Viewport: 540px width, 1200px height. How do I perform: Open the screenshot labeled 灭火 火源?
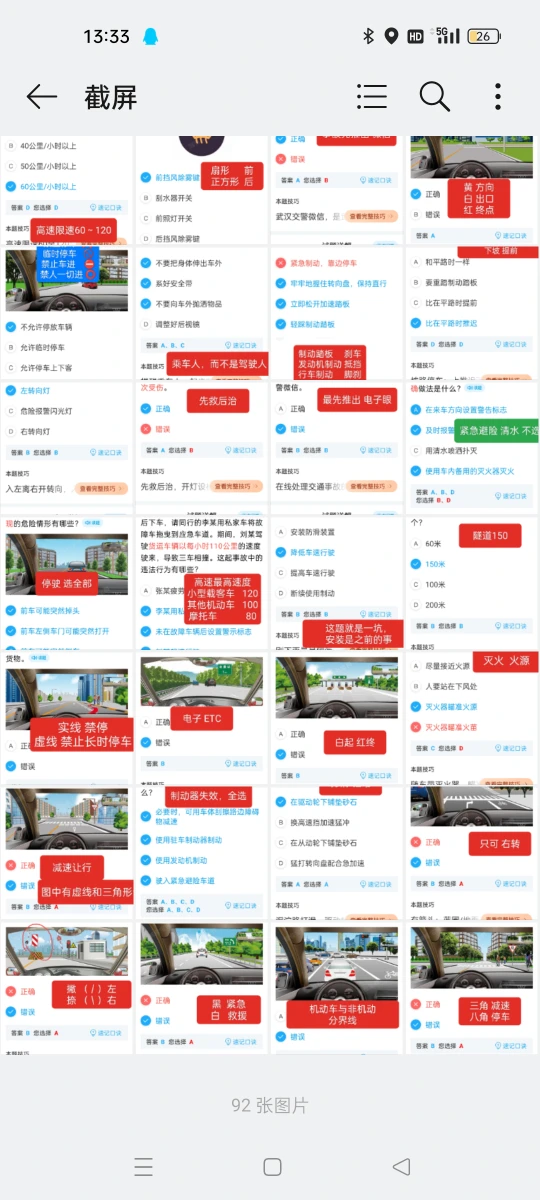pos(471,717)
